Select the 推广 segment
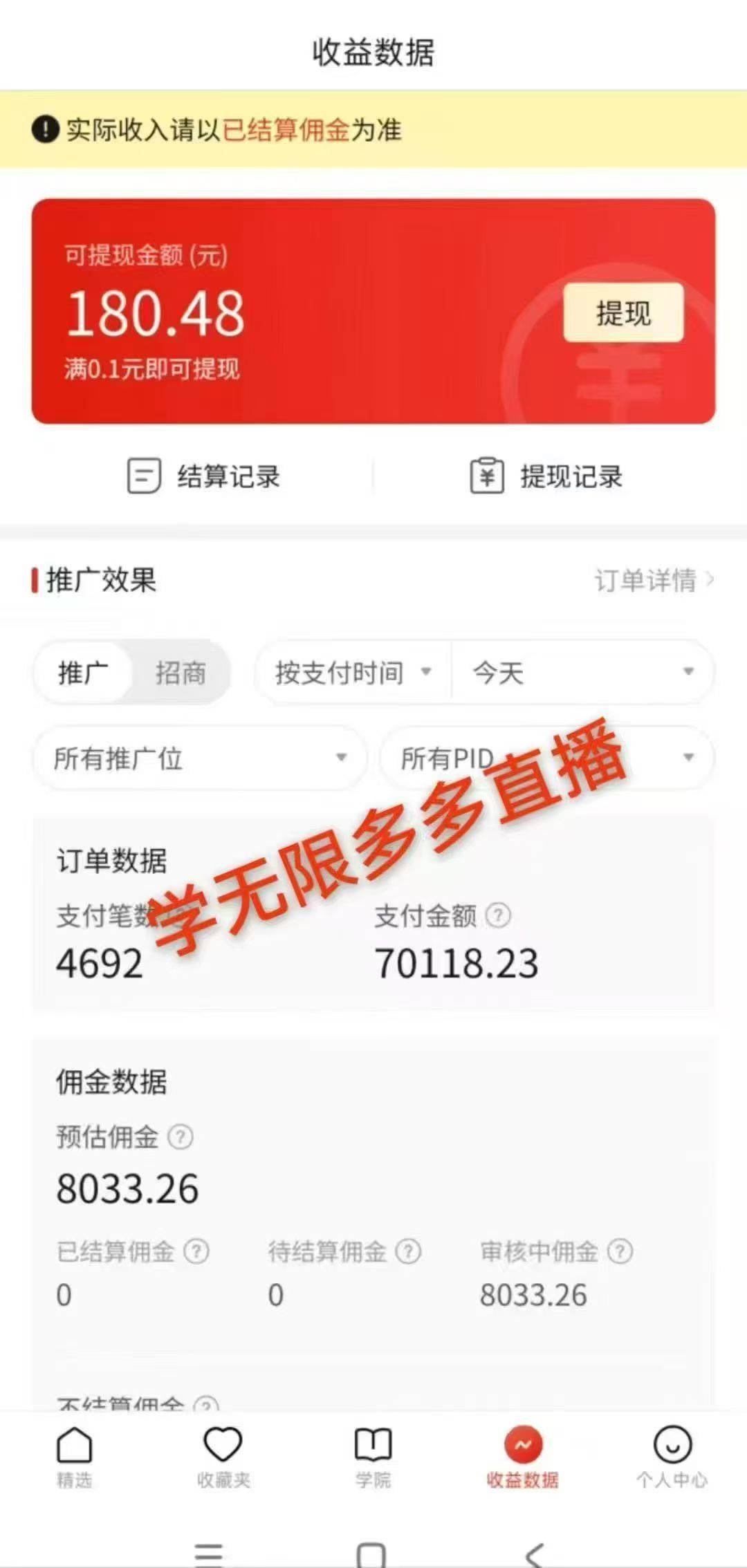Image resolution: width=747 pixels, height=1568 pixels. [x=83, y=673]
